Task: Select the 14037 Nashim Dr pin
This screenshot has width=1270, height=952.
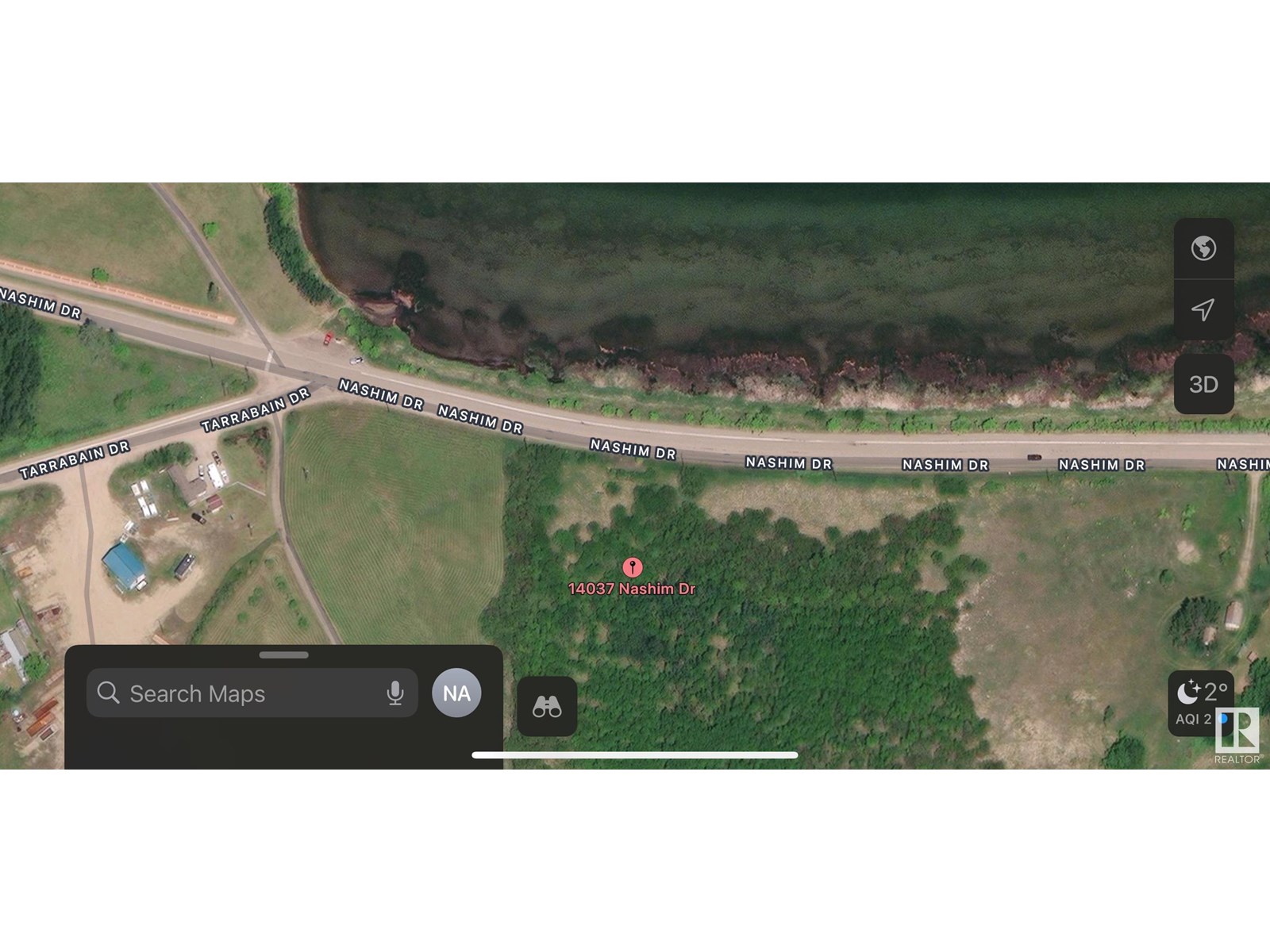Action: click(x=632, y=567)
